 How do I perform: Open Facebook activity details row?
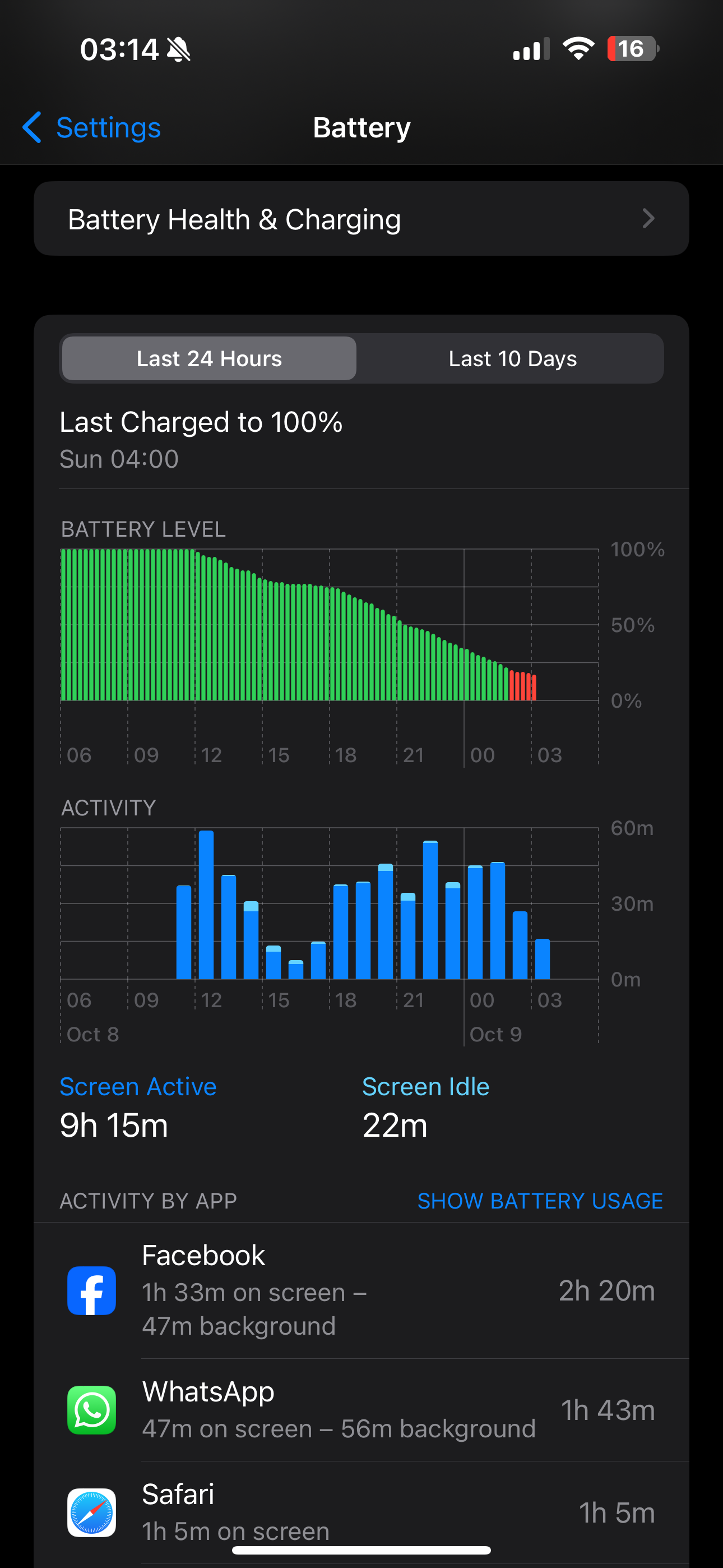pos(361,1290)
